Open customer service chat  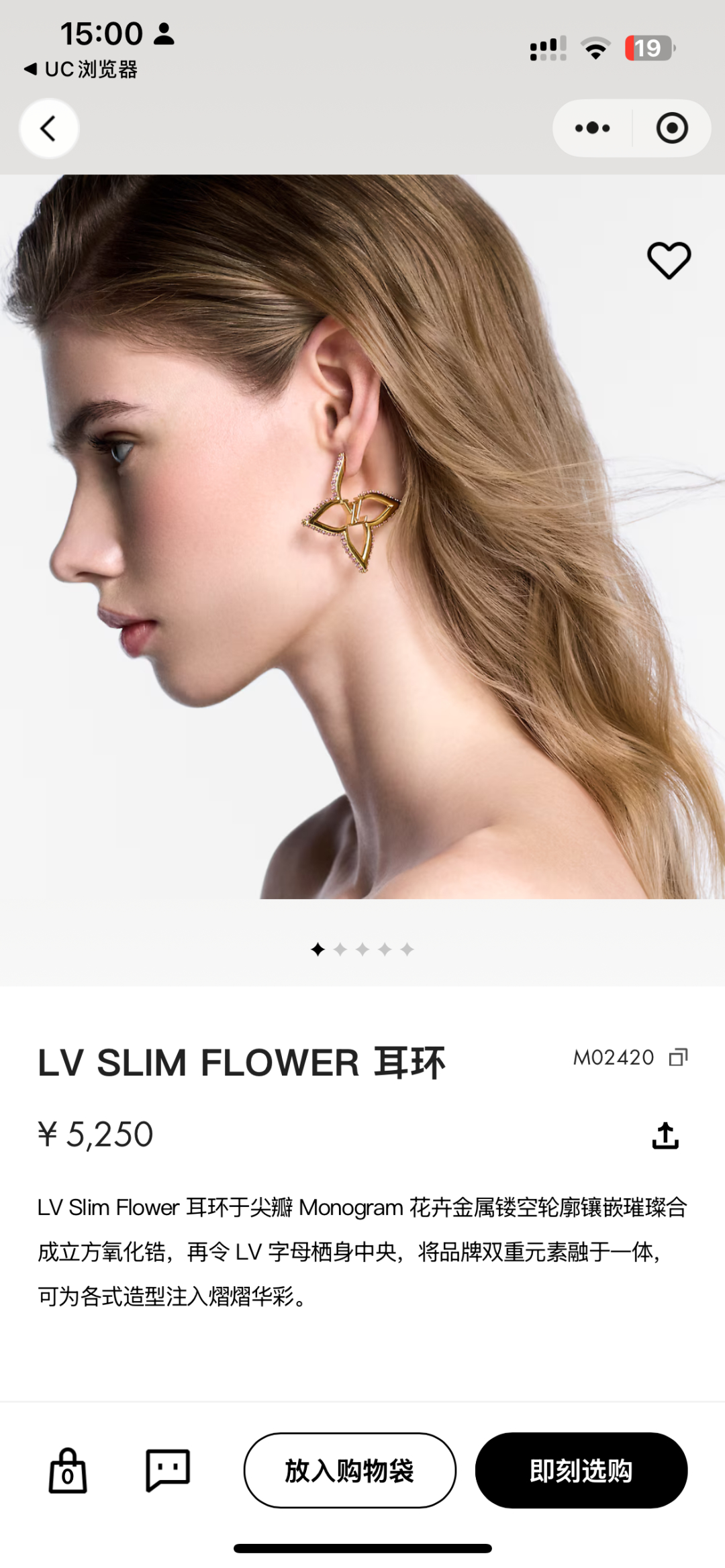point(168,1470)
